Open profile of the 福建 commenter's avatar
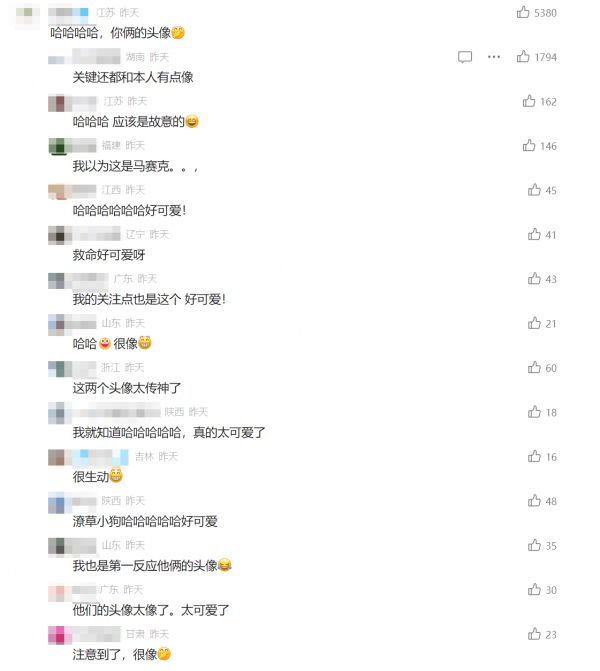The image size is (600, 671). point(57,146)
